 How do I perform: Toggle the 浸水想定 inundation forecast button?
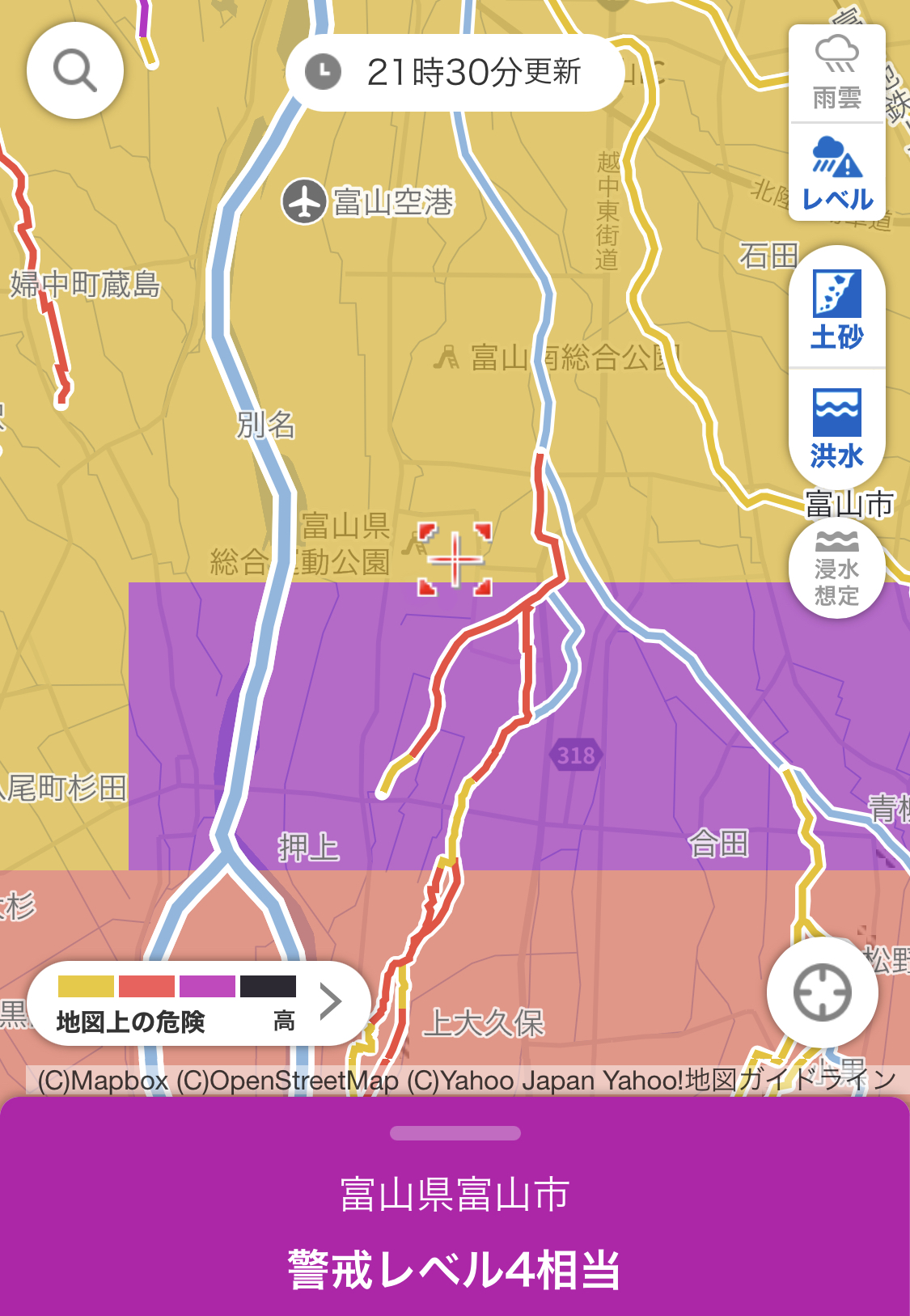coord(837,569)
